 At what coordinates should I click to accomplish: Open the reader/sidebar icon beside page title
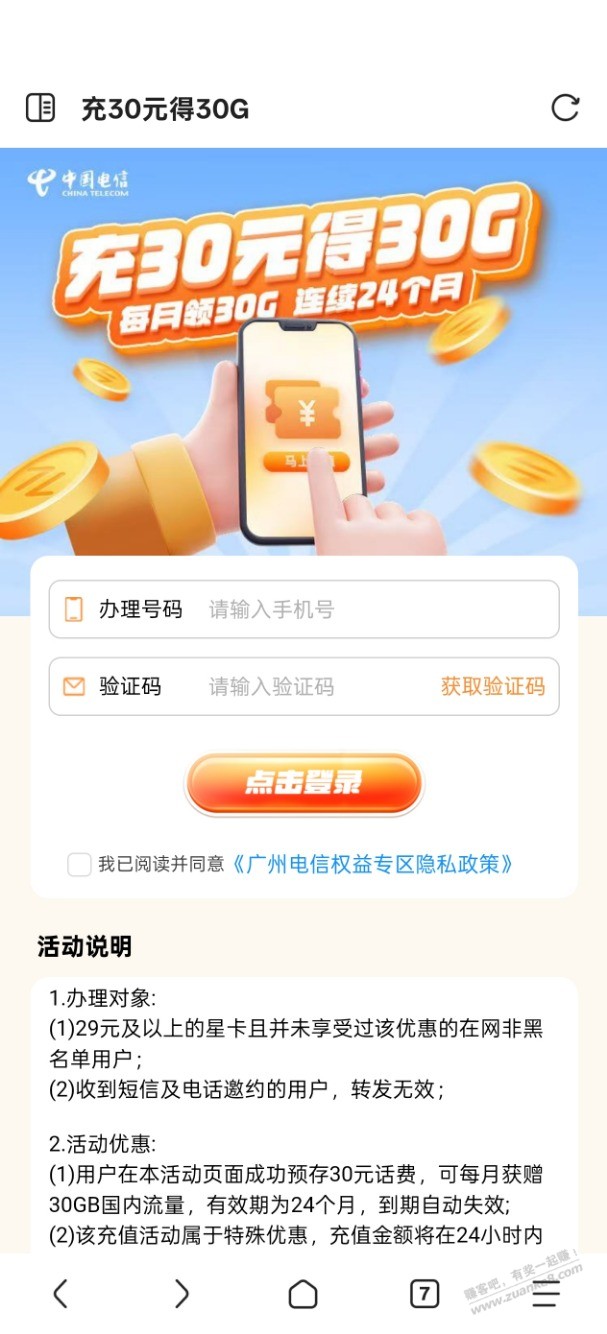coord(40,108)
